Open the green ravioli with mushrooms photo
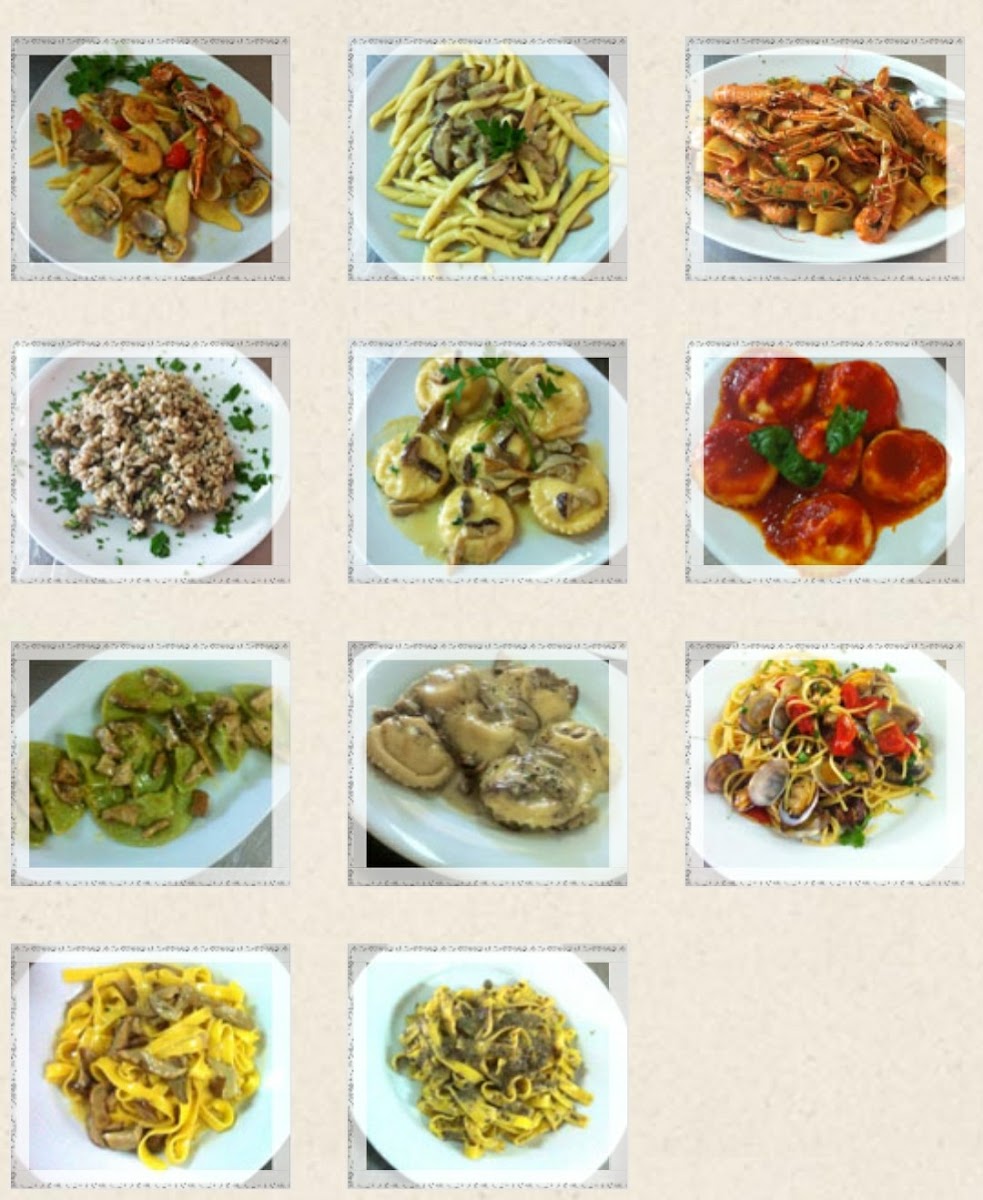 [x=150, y=764]
